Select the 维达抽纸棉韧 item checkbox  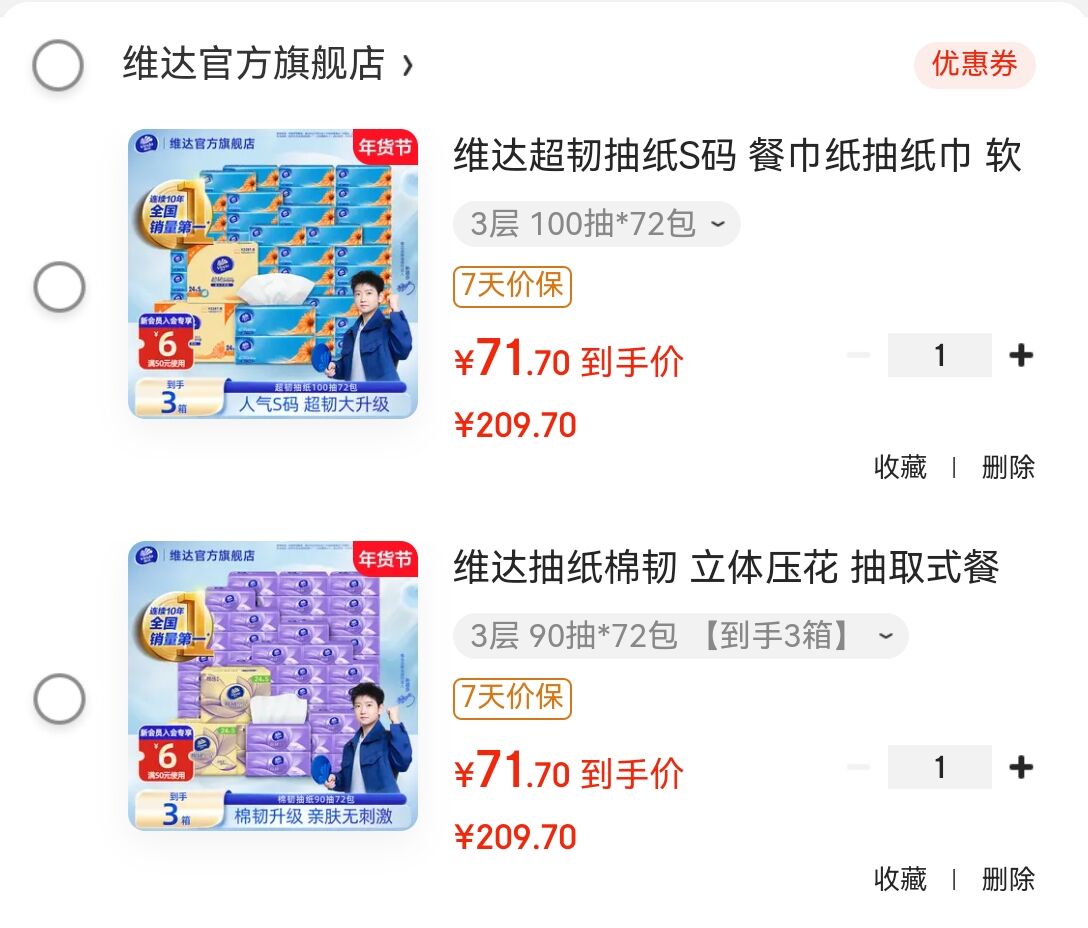pos(59,699)
